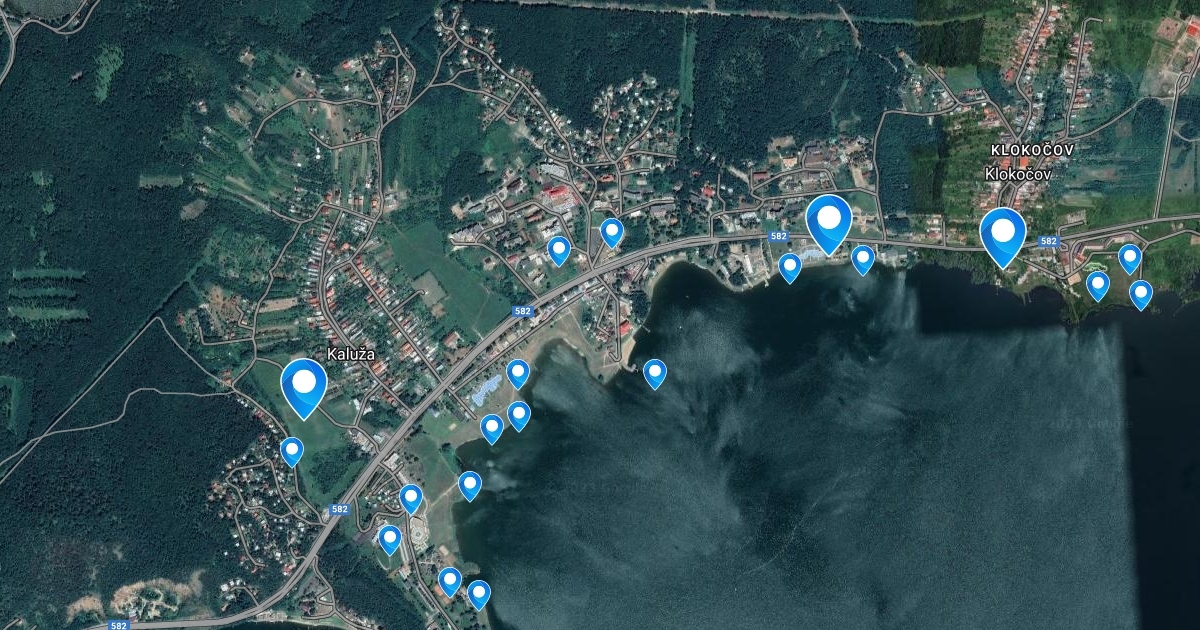Select the large pin below the Kaluža label
This screenshot has width=1200, height=630.
coord(304,385)
